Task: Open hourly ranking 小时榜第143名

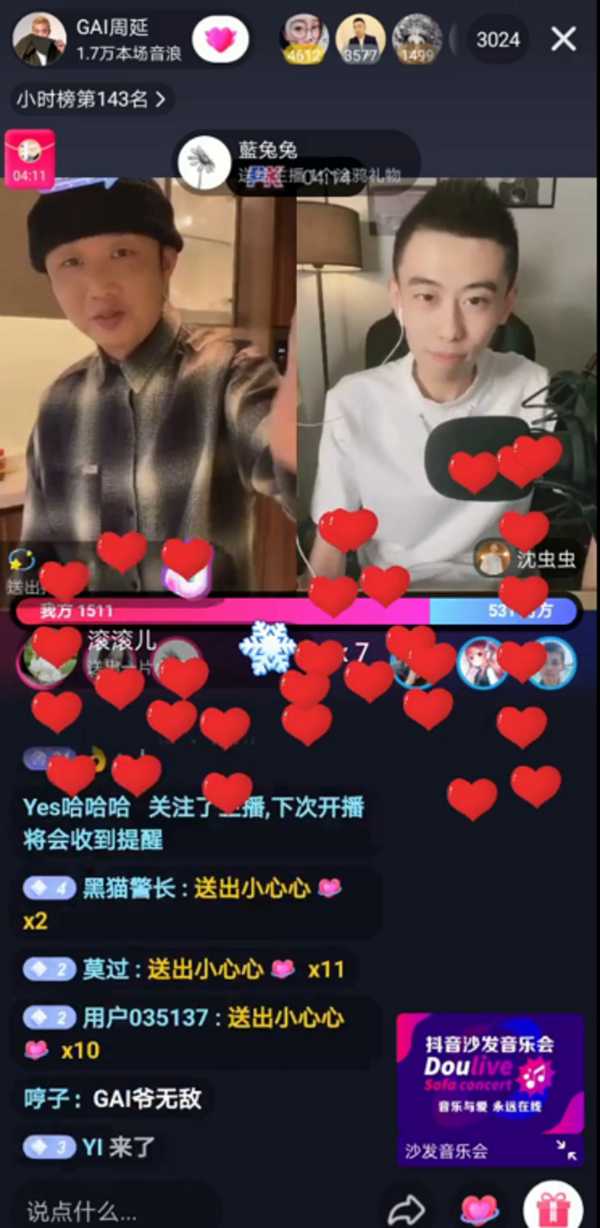Action: tap(92, 99)
